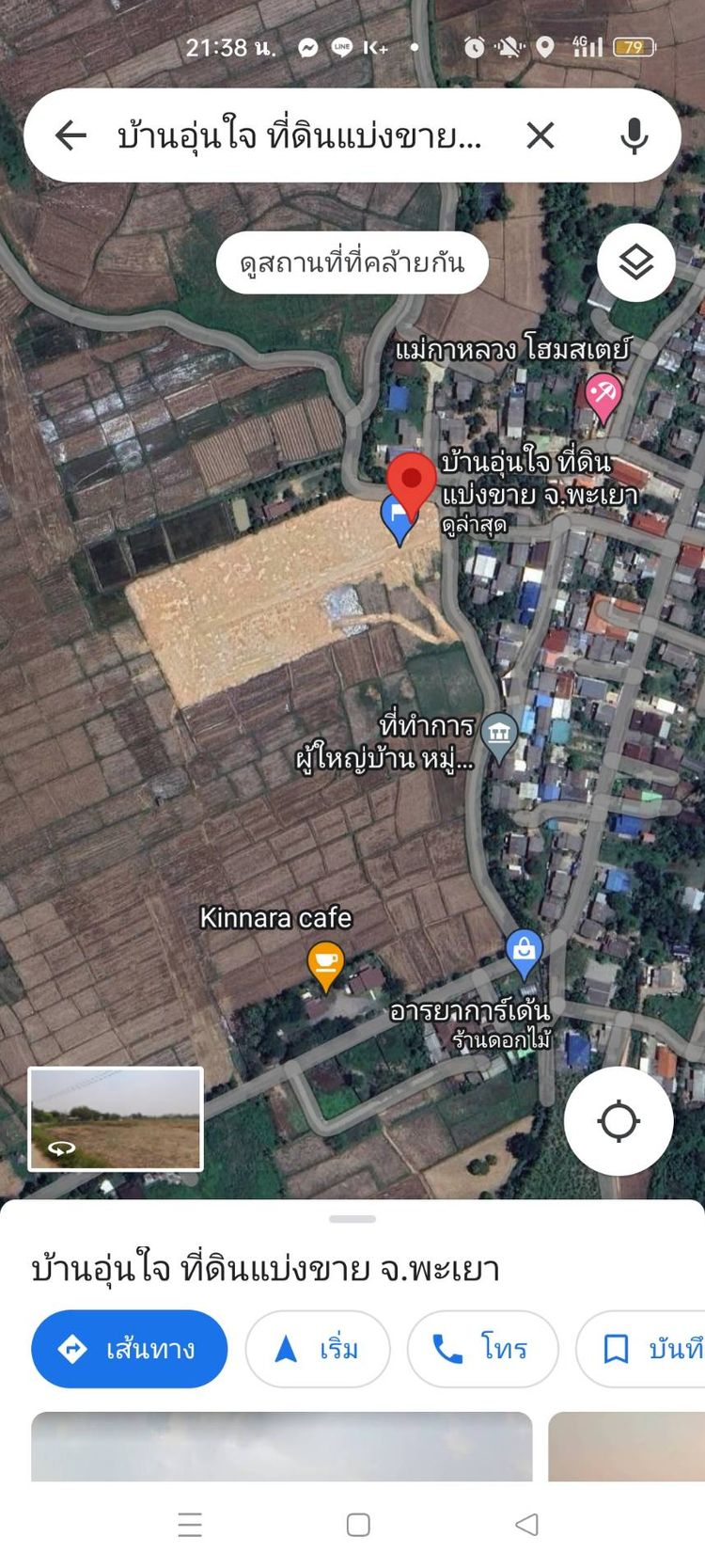The height and width of the screenshot is (1568, 705).
Task: Start voice search with the microphone
Action: pyautogui.click(x=634, y=135)
